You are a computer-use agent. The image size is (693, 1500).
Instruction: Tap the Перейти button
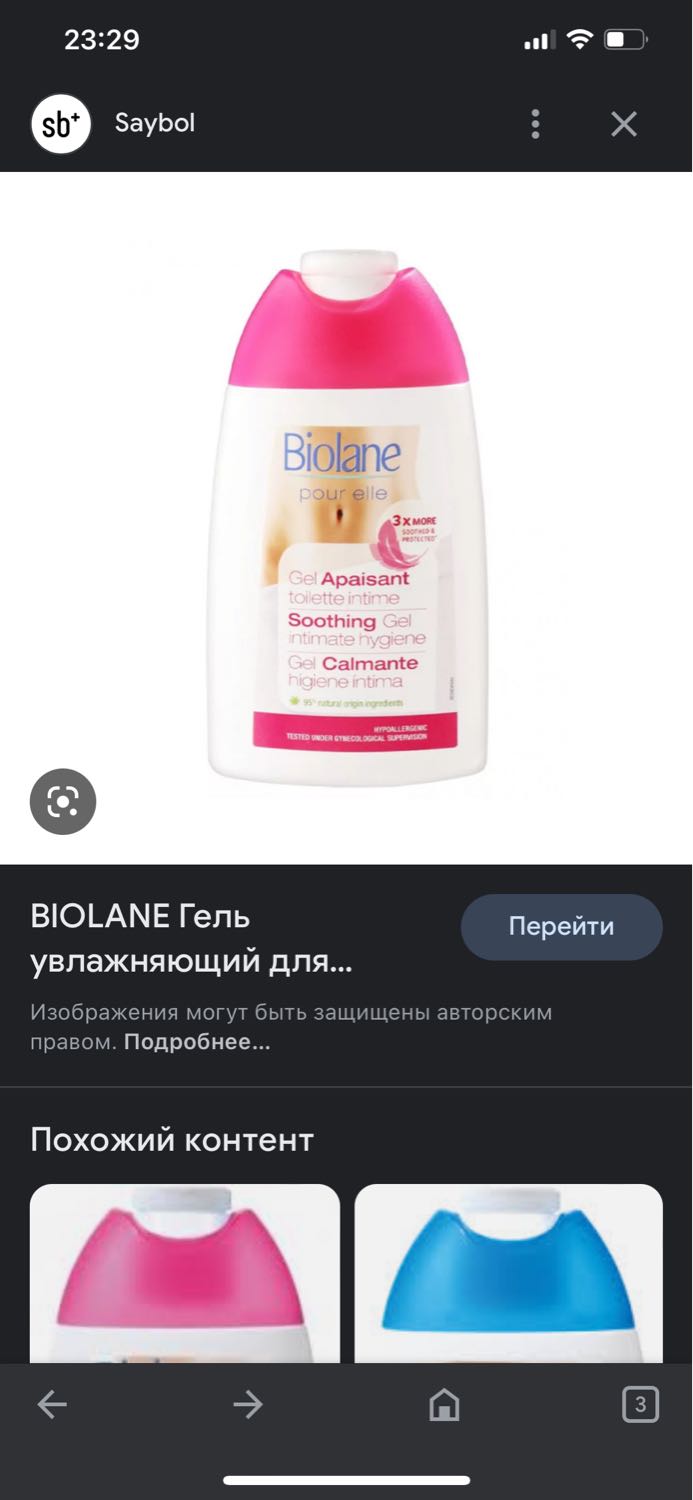click(x=561, y=927)
